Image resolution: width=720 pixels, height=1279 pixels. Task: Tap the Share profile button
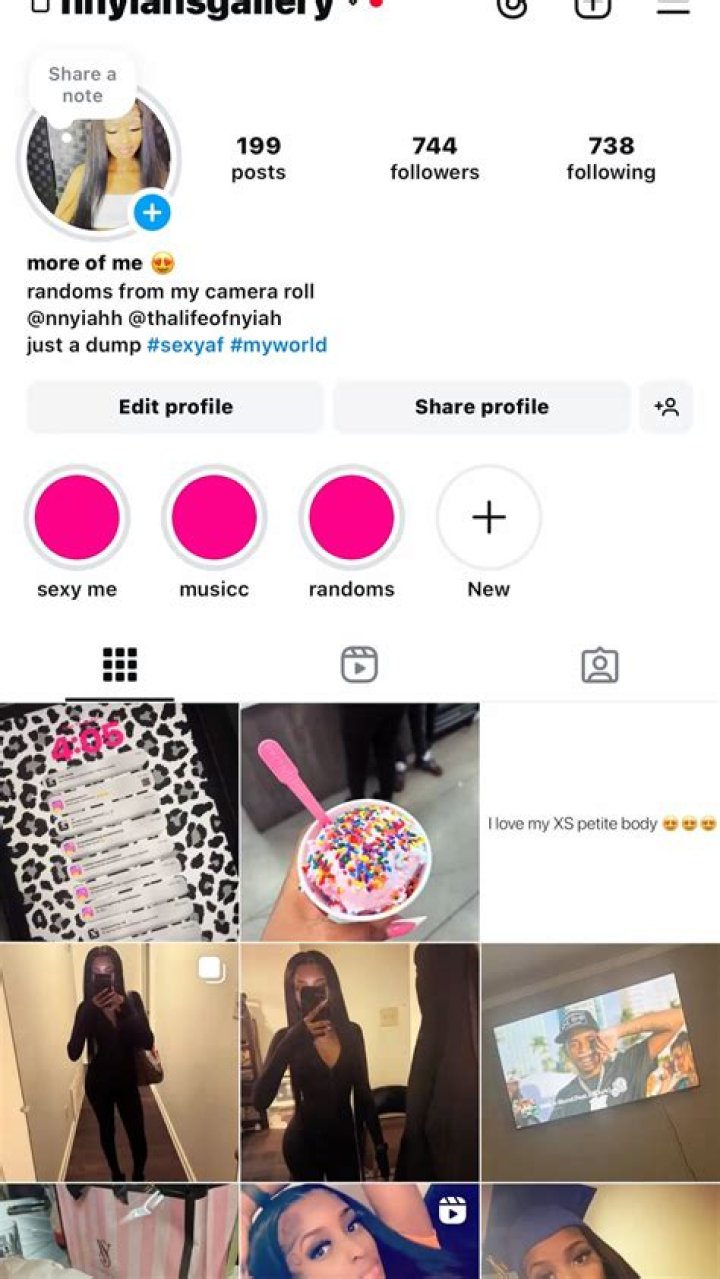click(x=481, y=406)
